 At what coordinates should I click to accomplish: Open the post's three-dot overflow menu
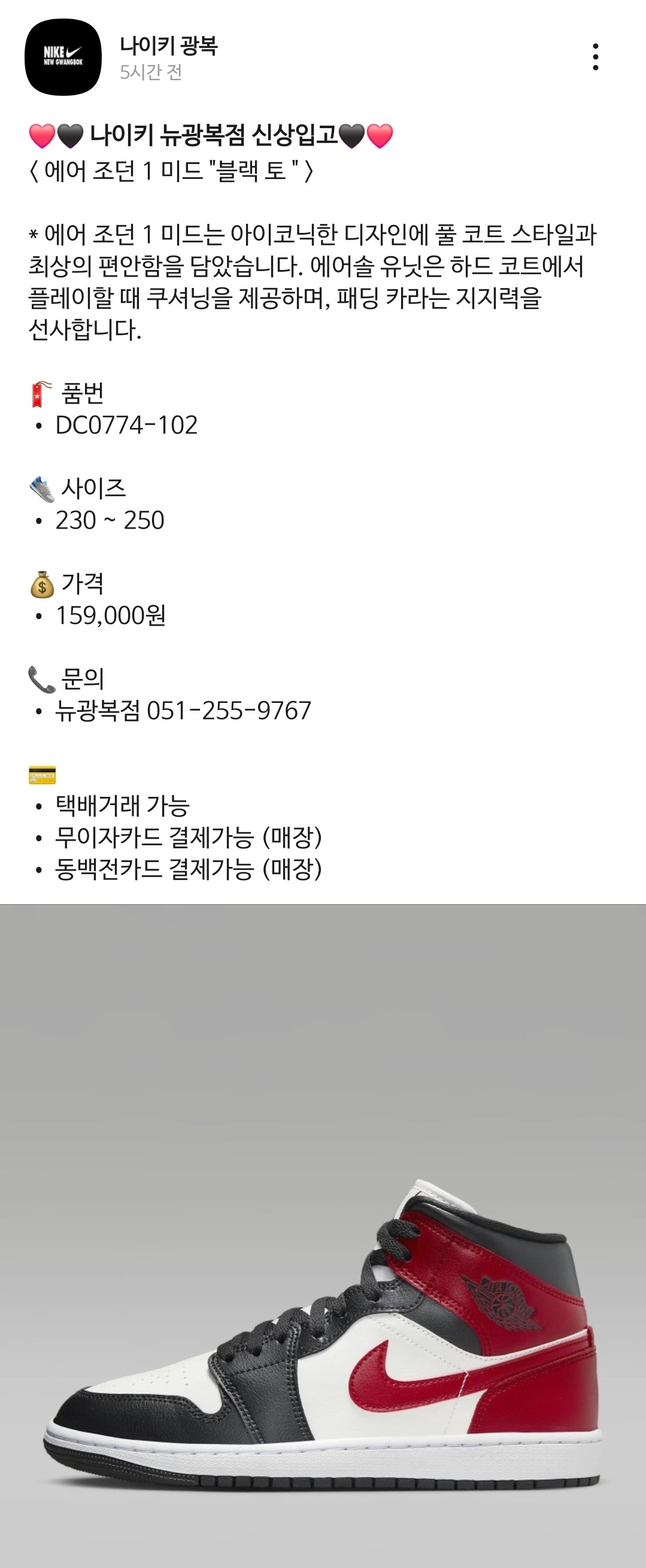click(595, 57)
